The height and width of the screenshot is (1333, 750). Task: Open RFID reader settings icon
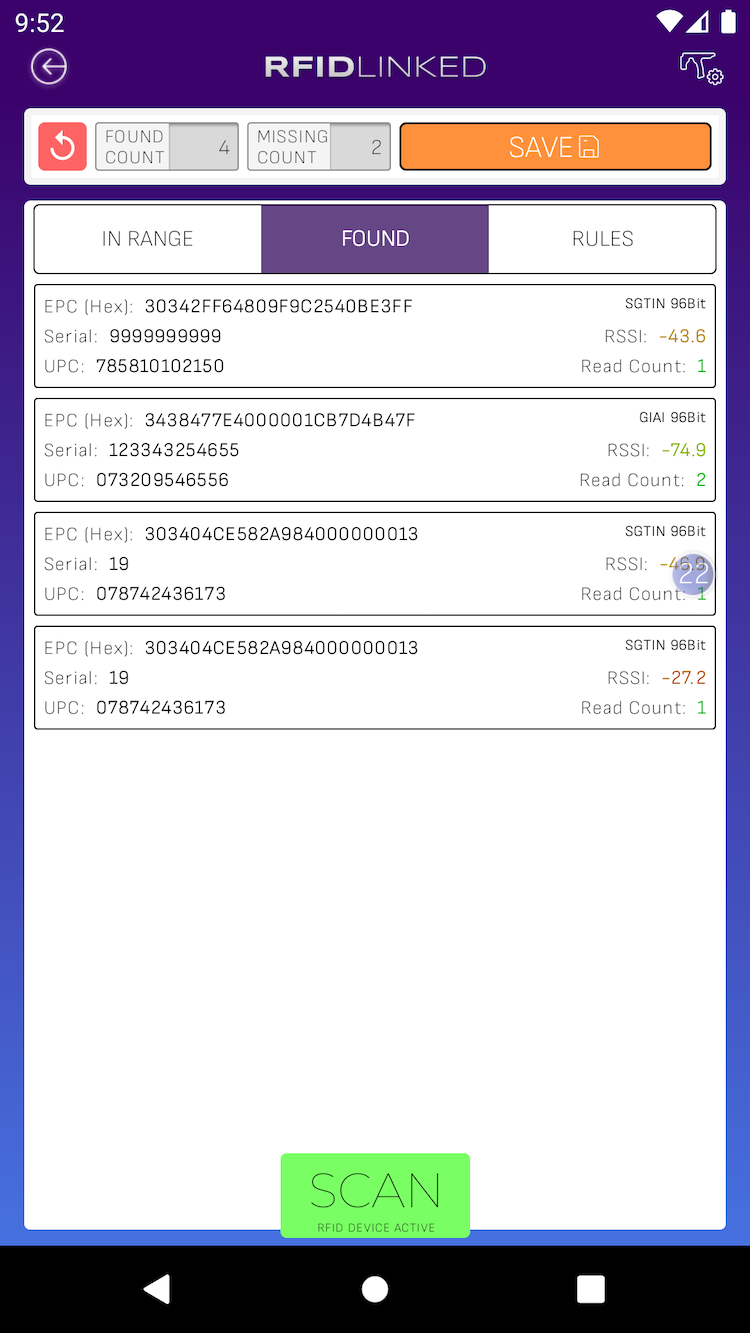pos(701,68)
